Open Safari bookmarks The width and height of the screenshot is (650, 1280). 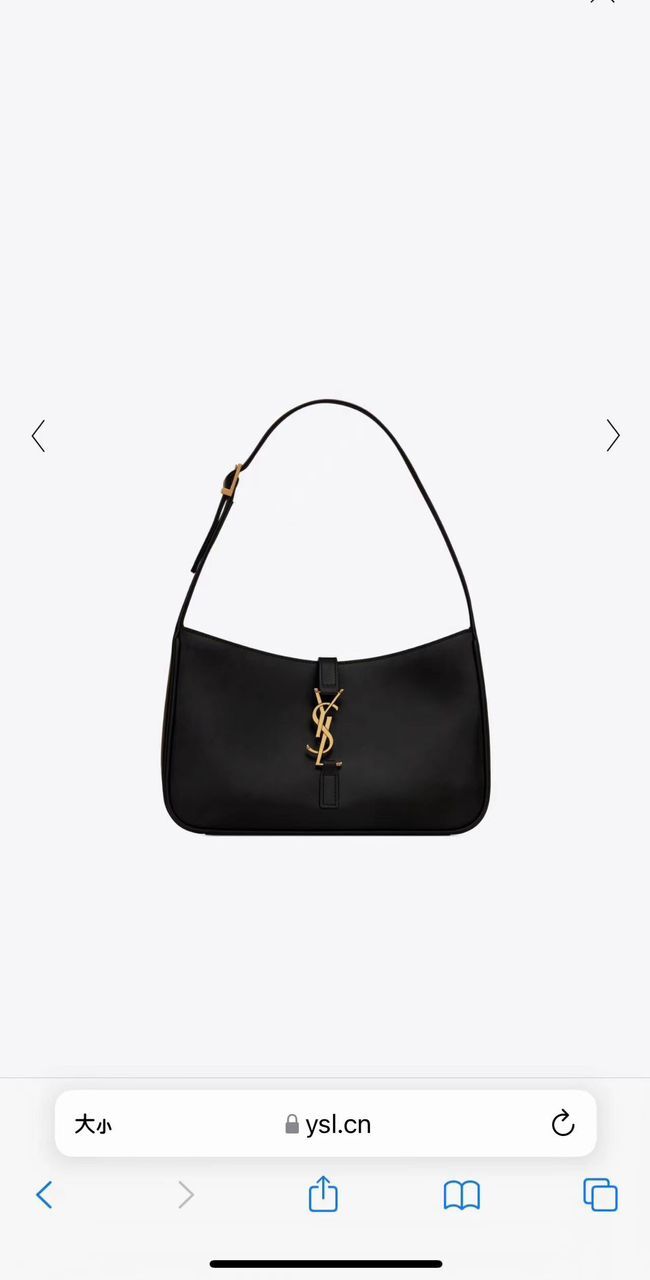tap(461, 1194)
